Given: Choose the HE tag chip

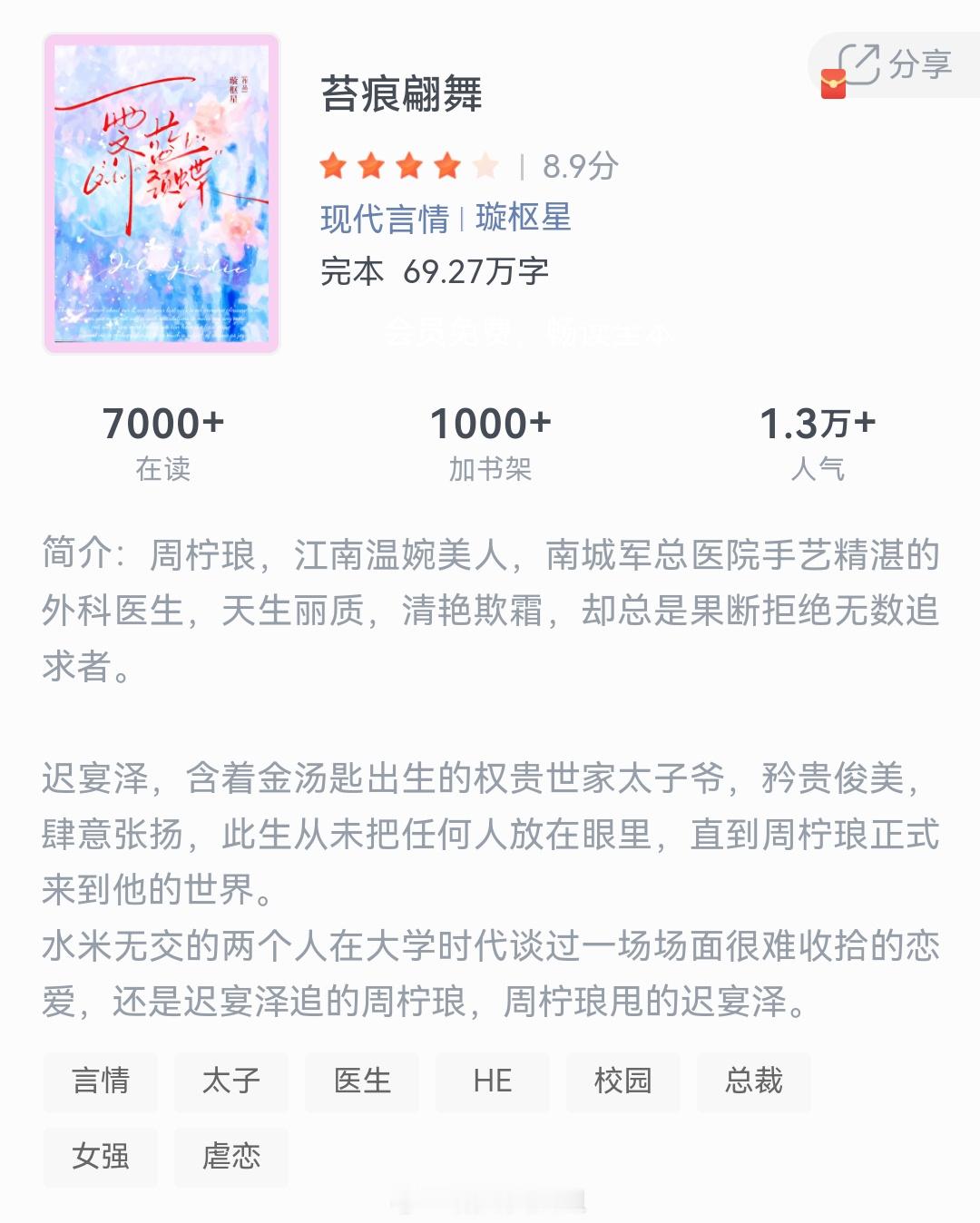Looking at the screenshot, I should (493, 1081).
